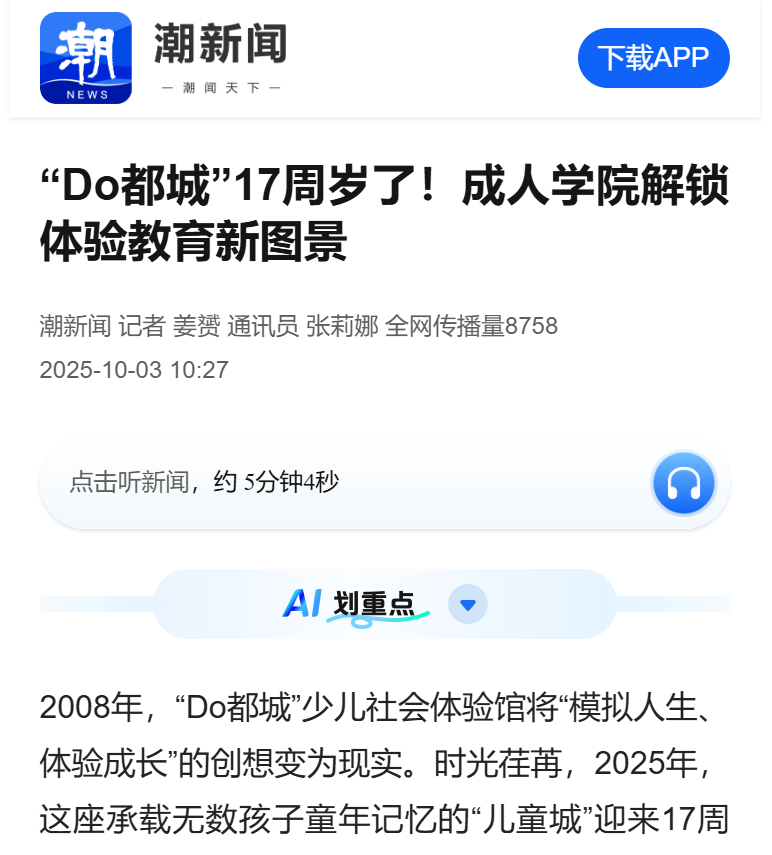The image size is (772, 855).
Task: Play the news audio with headphone icon
Action: pos(683,483)
